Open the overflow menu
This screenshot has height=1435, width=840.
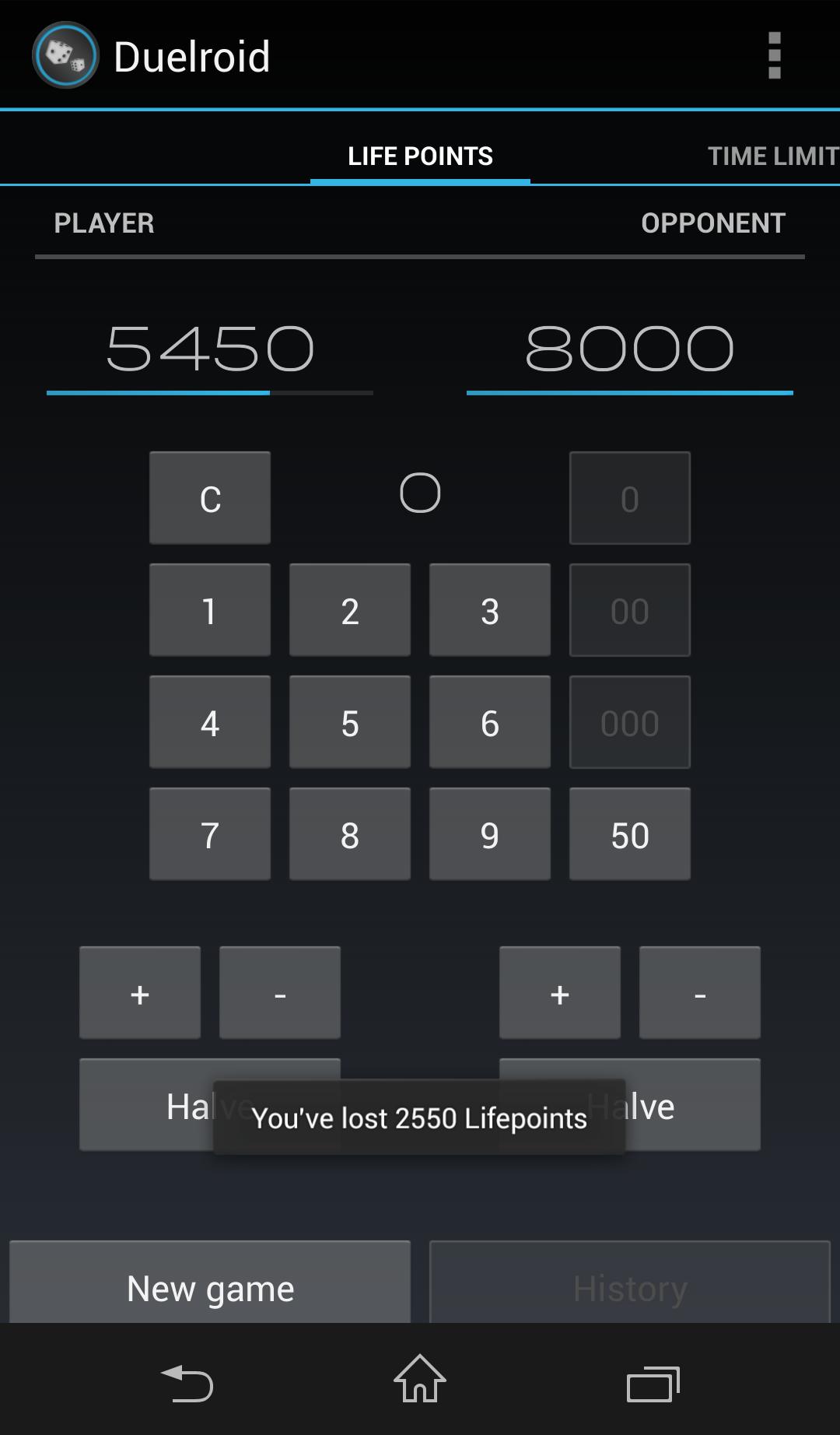coord(774,56)
